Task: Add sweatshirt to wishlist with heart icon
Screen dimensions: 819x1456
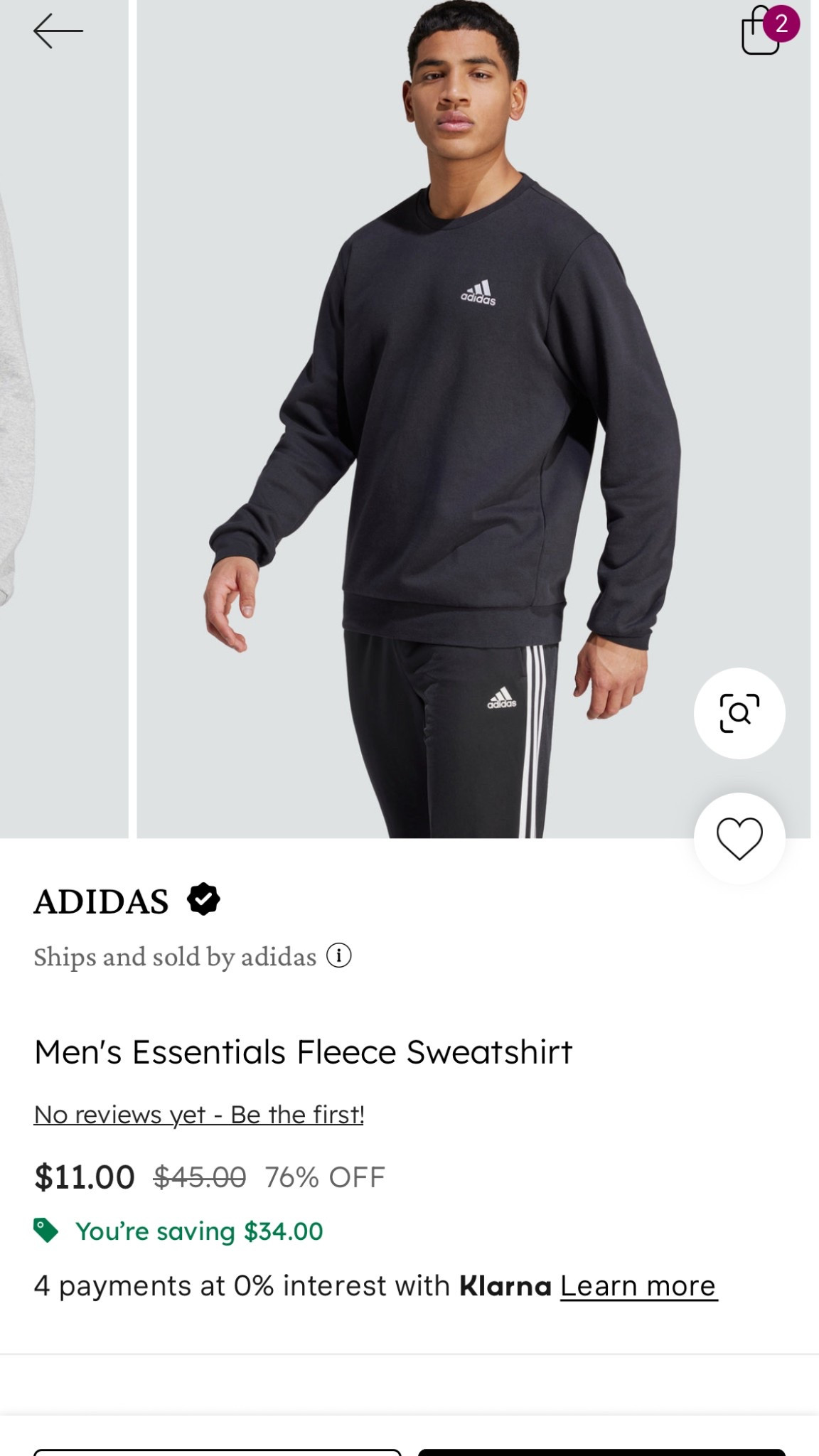Action: (739, 838)
